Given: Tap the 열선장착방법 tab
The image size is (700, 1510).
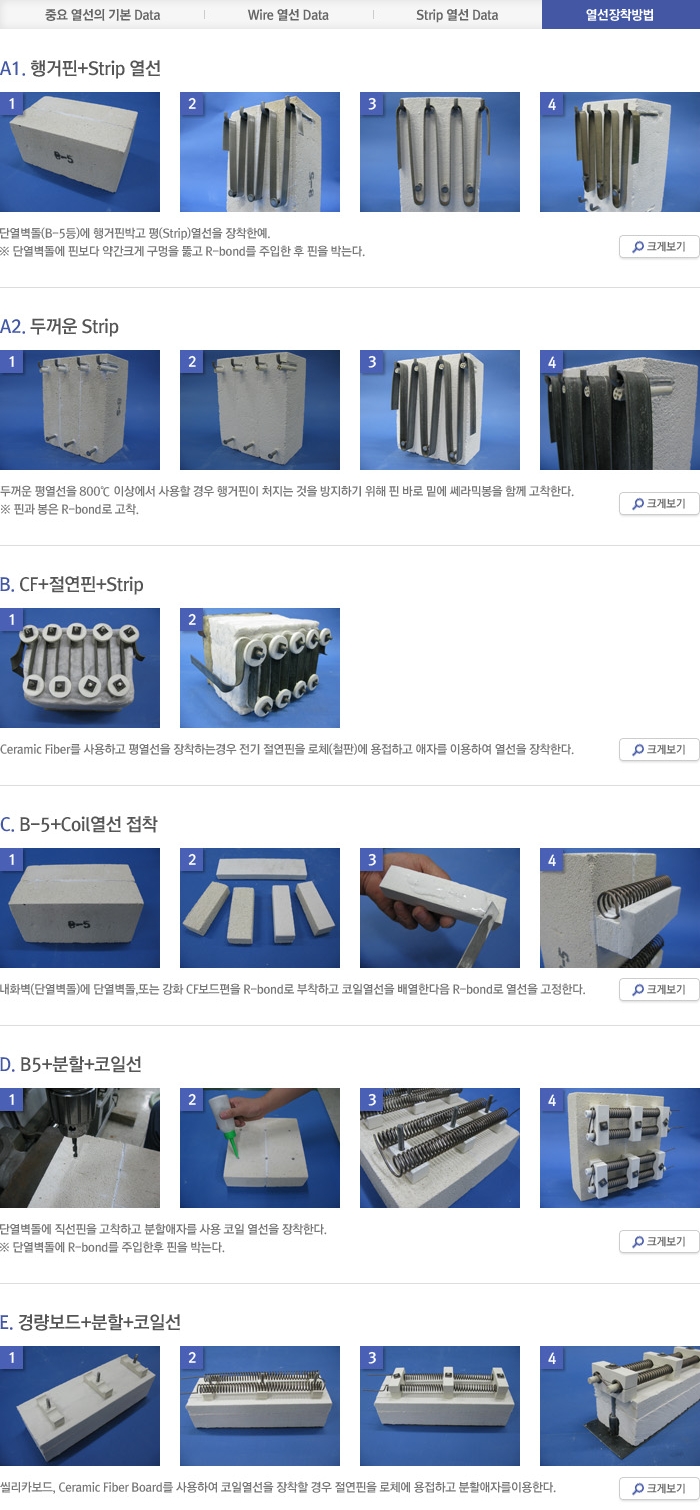Looking at the screenshot, I should 620,15.
